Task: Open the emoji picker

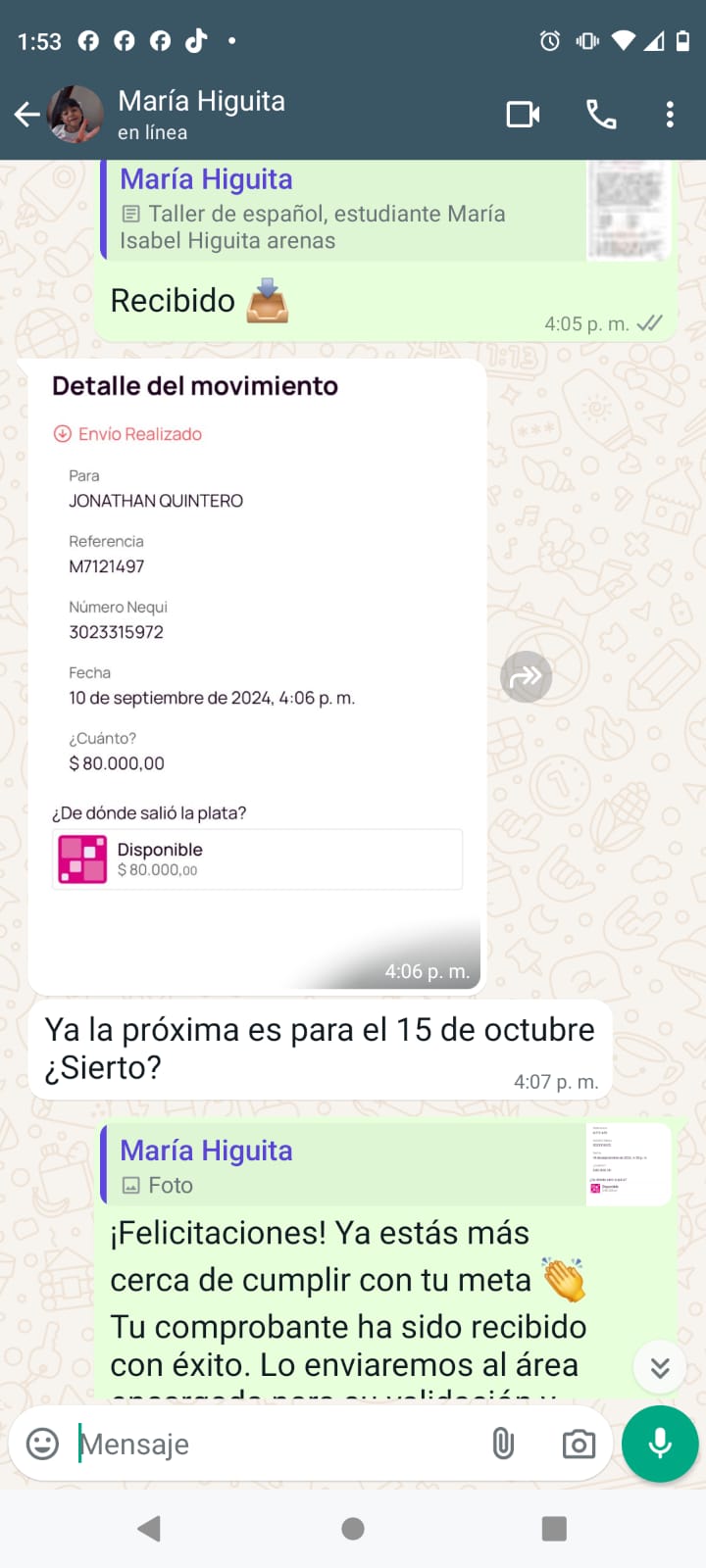Action: [42, 1444]
